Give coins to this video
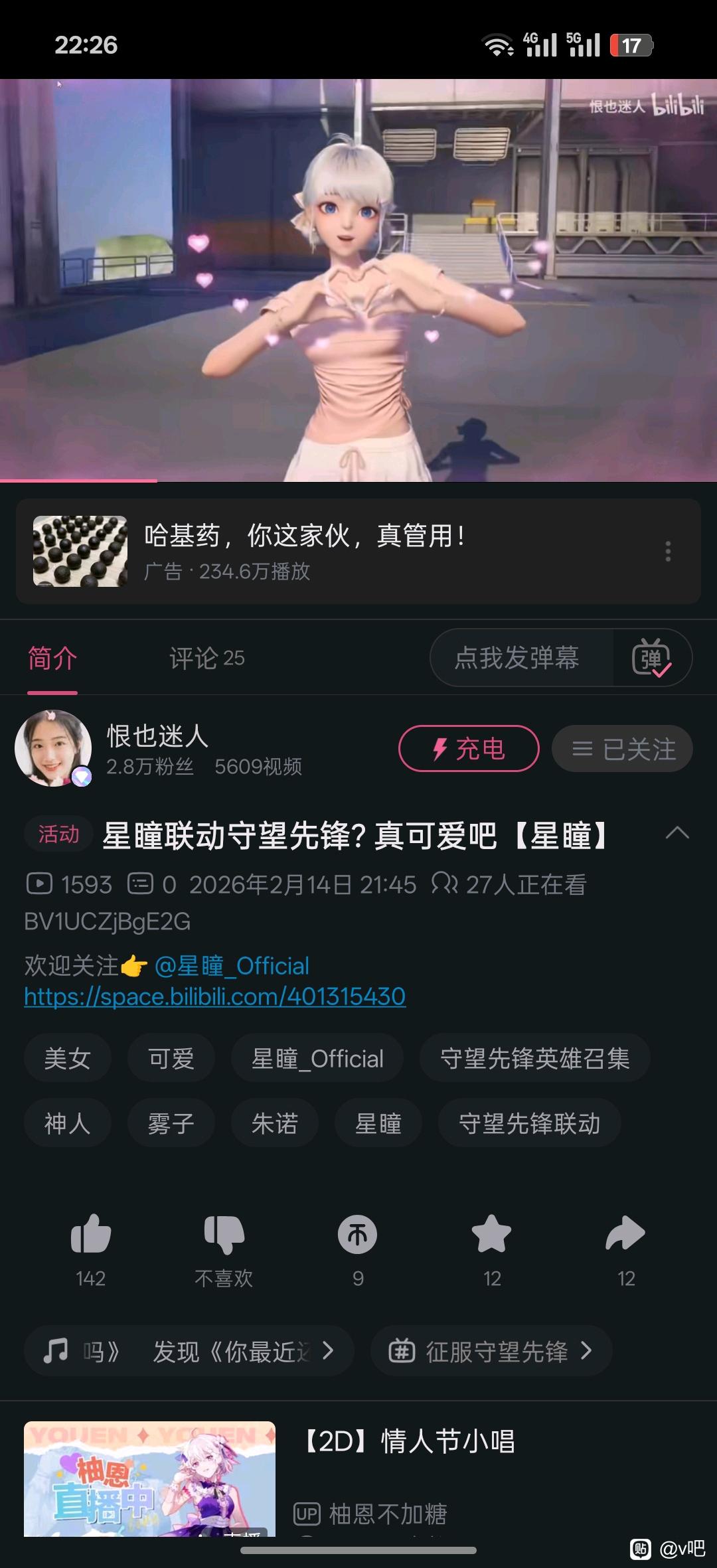 (358, 1235)
